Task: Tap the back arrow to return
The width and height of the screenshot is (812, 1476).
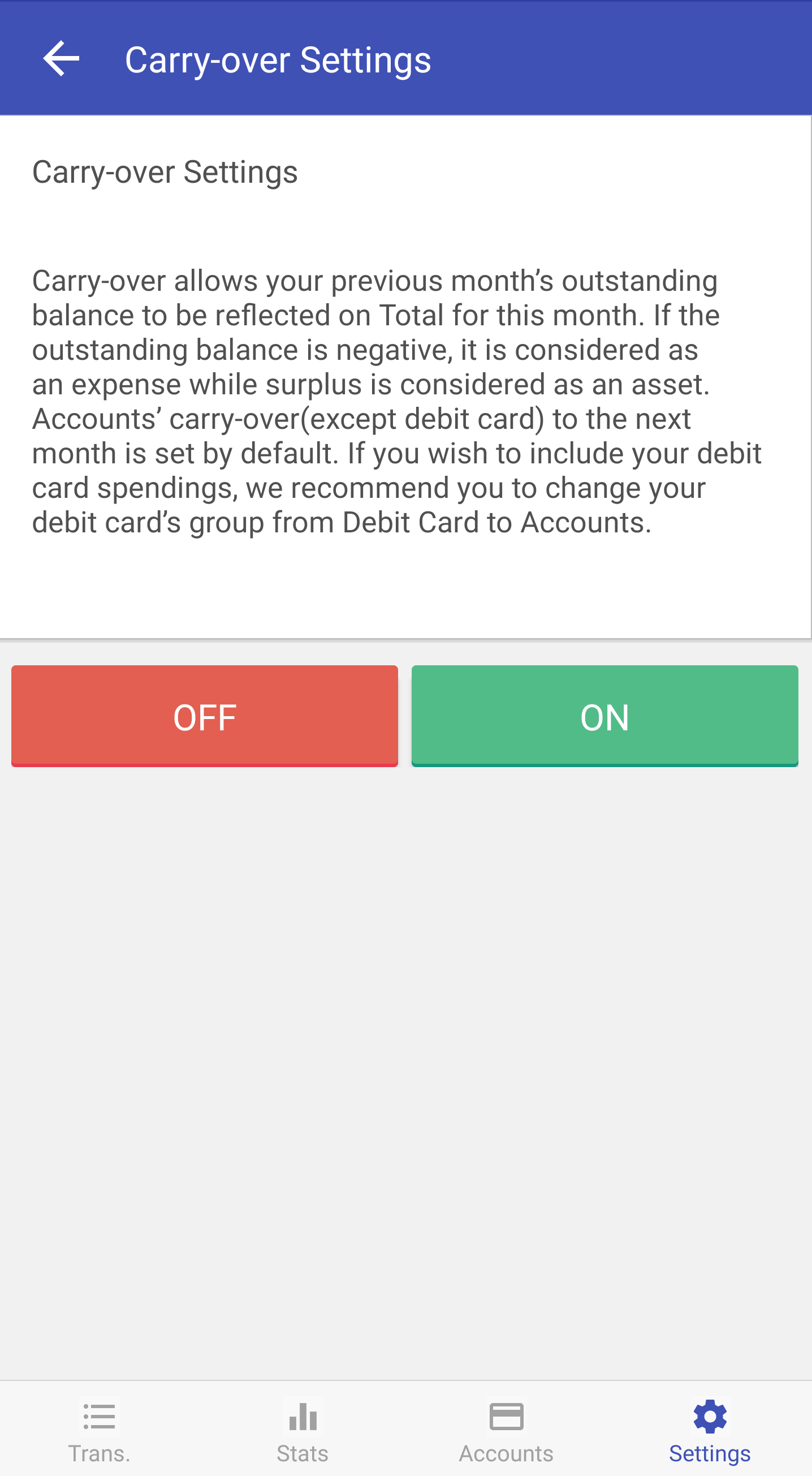Action: coord(63,58)
